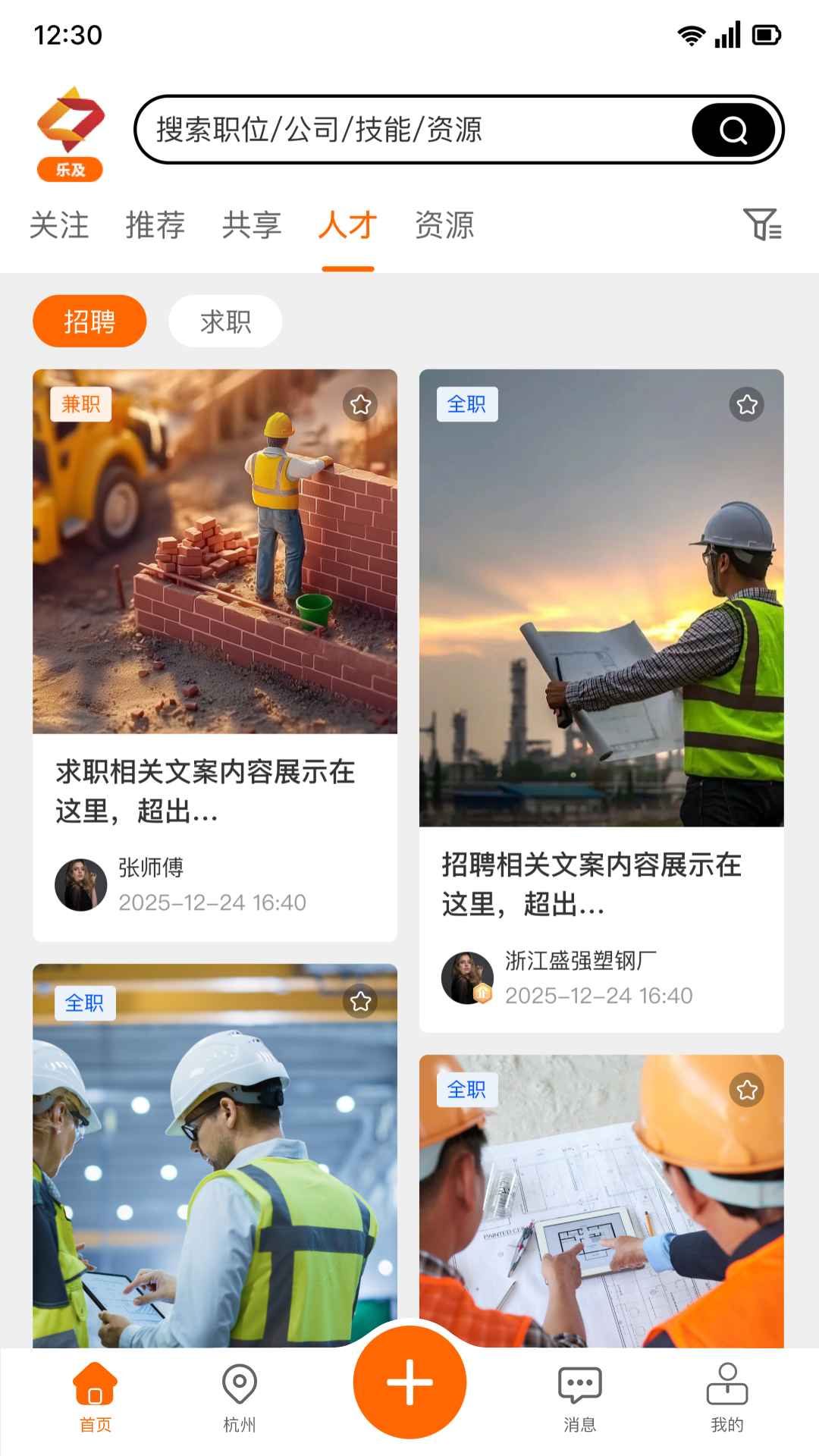Create a new post with the plus button

(x=409, y=1382)
